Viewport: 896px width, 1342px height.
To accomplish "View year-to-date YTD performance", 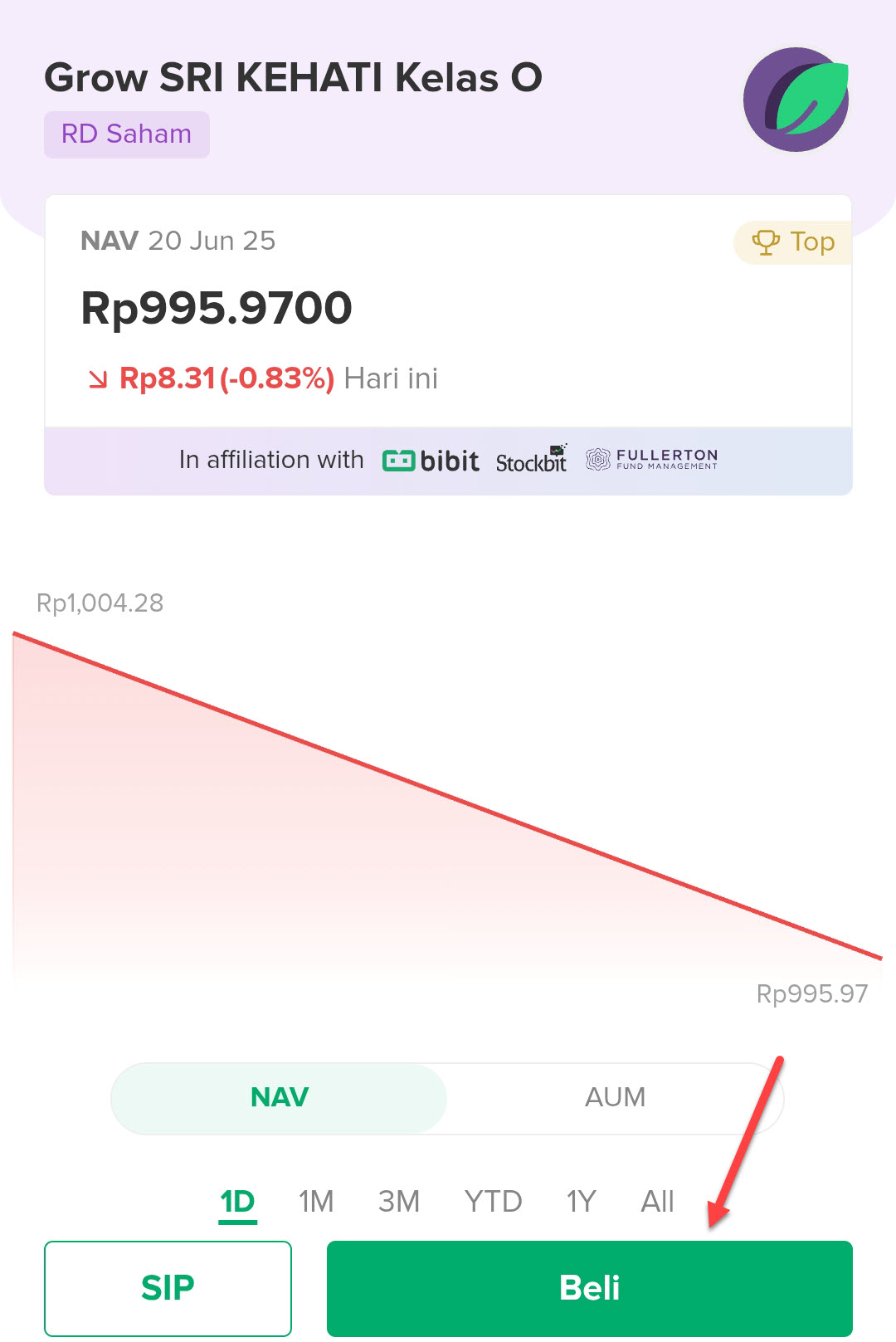I will [x=493, y=1201].
